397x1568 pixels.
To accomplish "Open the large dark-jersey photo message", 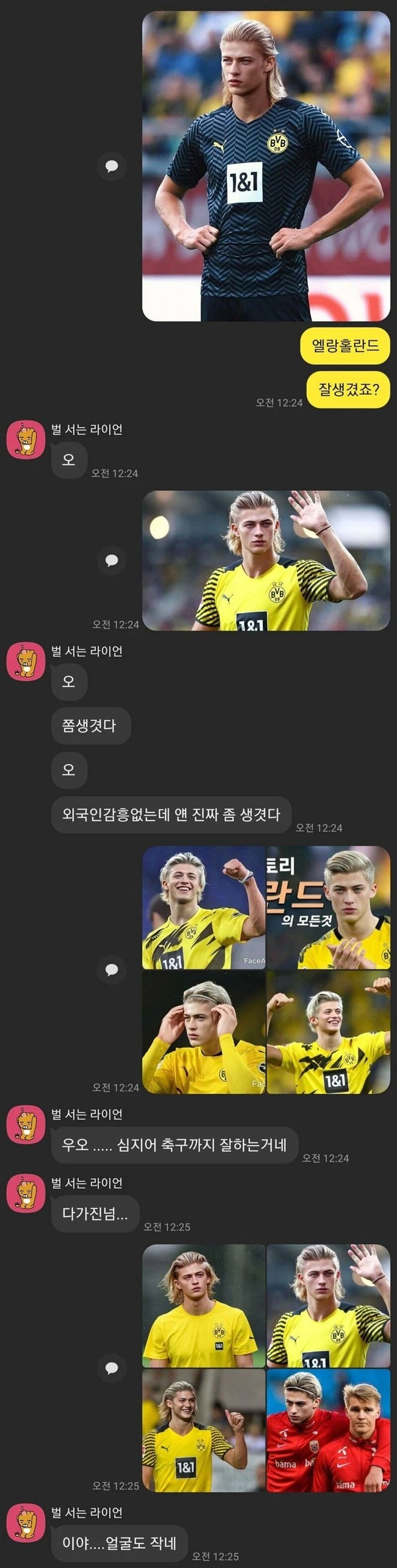I will tap(266, 166).
